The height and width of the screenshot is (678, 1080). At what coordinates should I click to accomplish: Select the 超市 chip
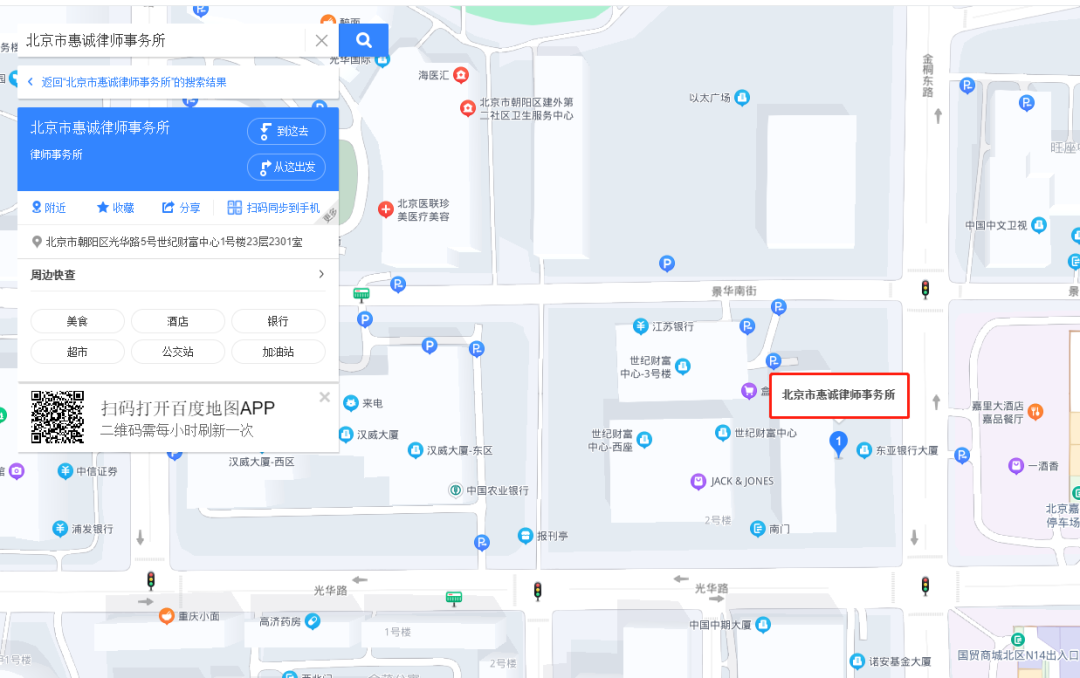tap(78, 351)
